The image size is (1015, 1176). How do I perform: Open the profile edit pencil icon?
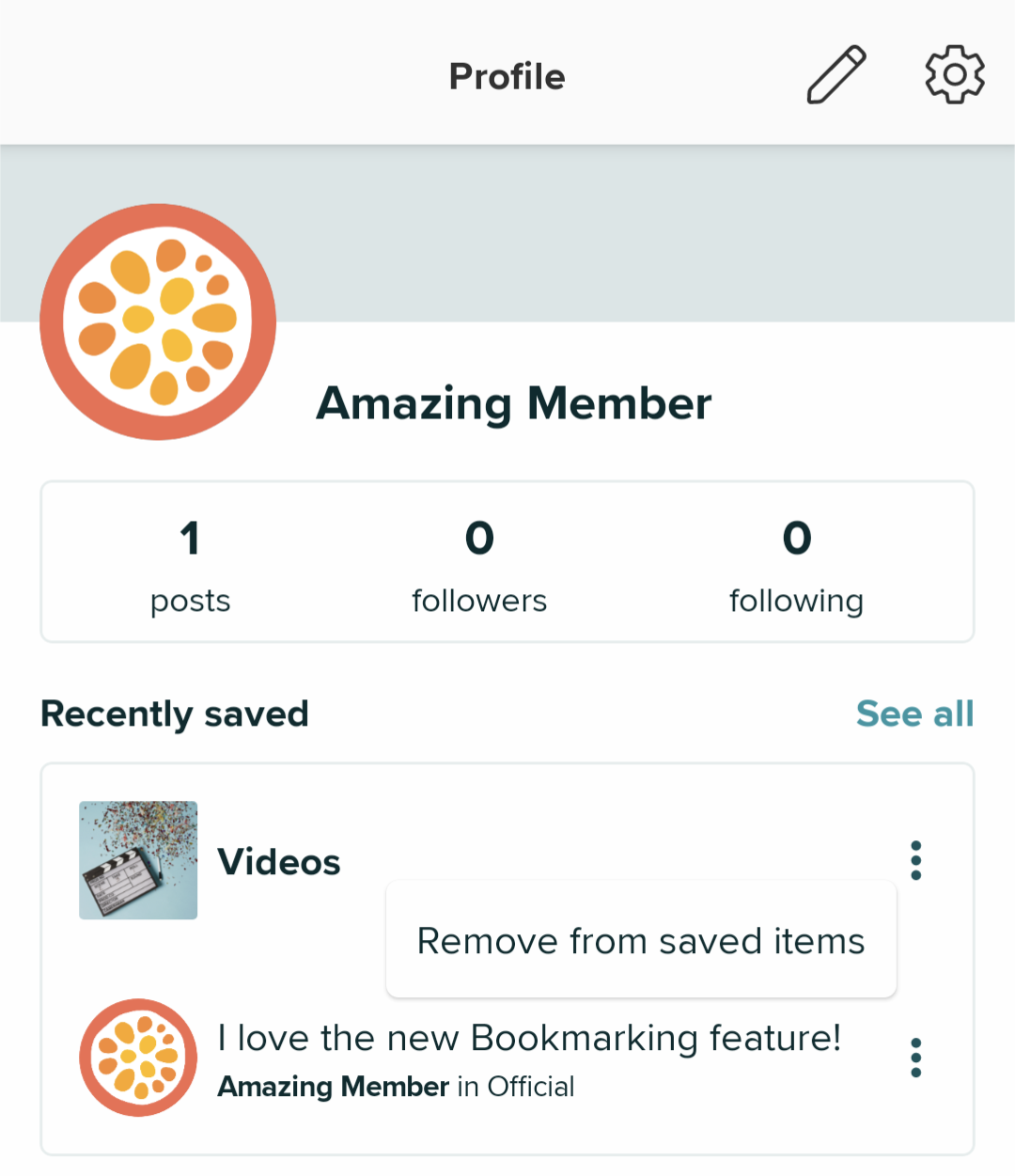pos(834,71)
